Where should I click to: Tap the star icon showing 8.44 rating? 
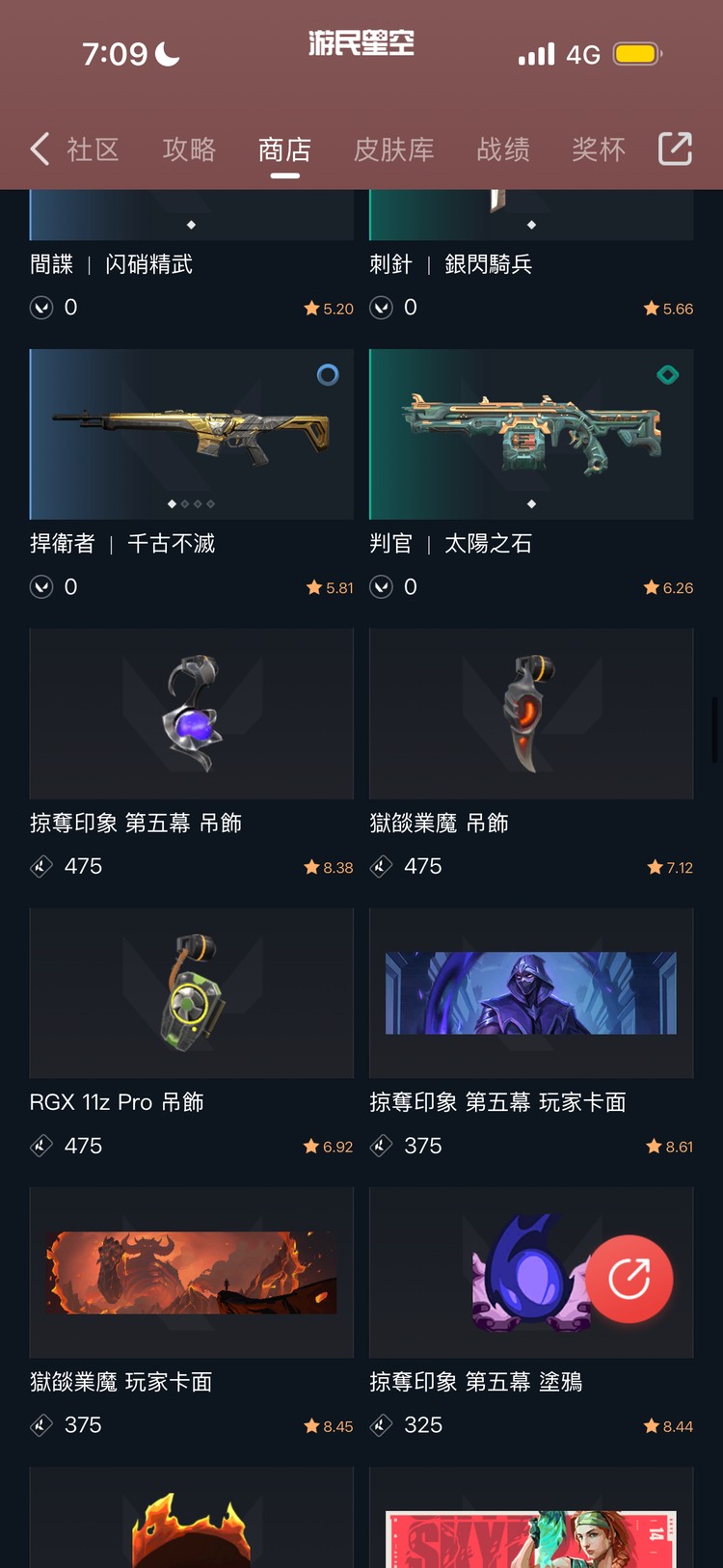pyautogui.click(x=650, y=1424)
